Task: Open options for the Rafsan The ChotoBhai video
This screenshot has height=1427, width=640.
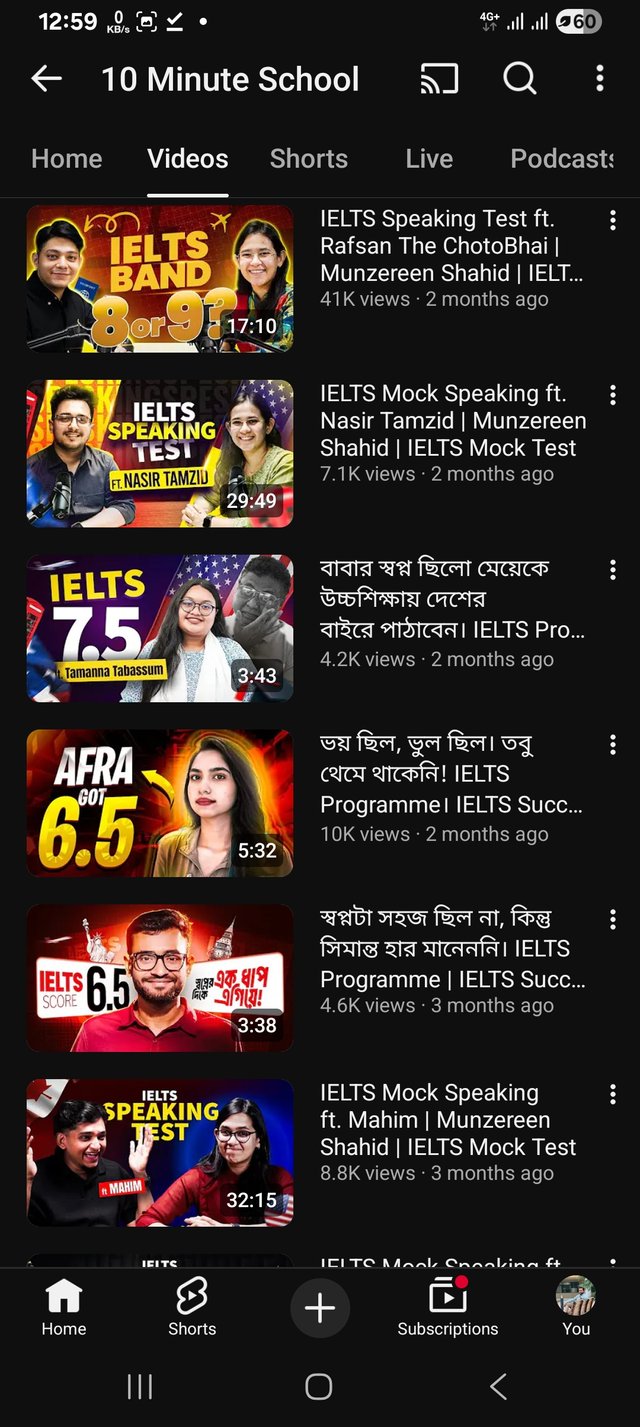Action: tap(612, 221)
